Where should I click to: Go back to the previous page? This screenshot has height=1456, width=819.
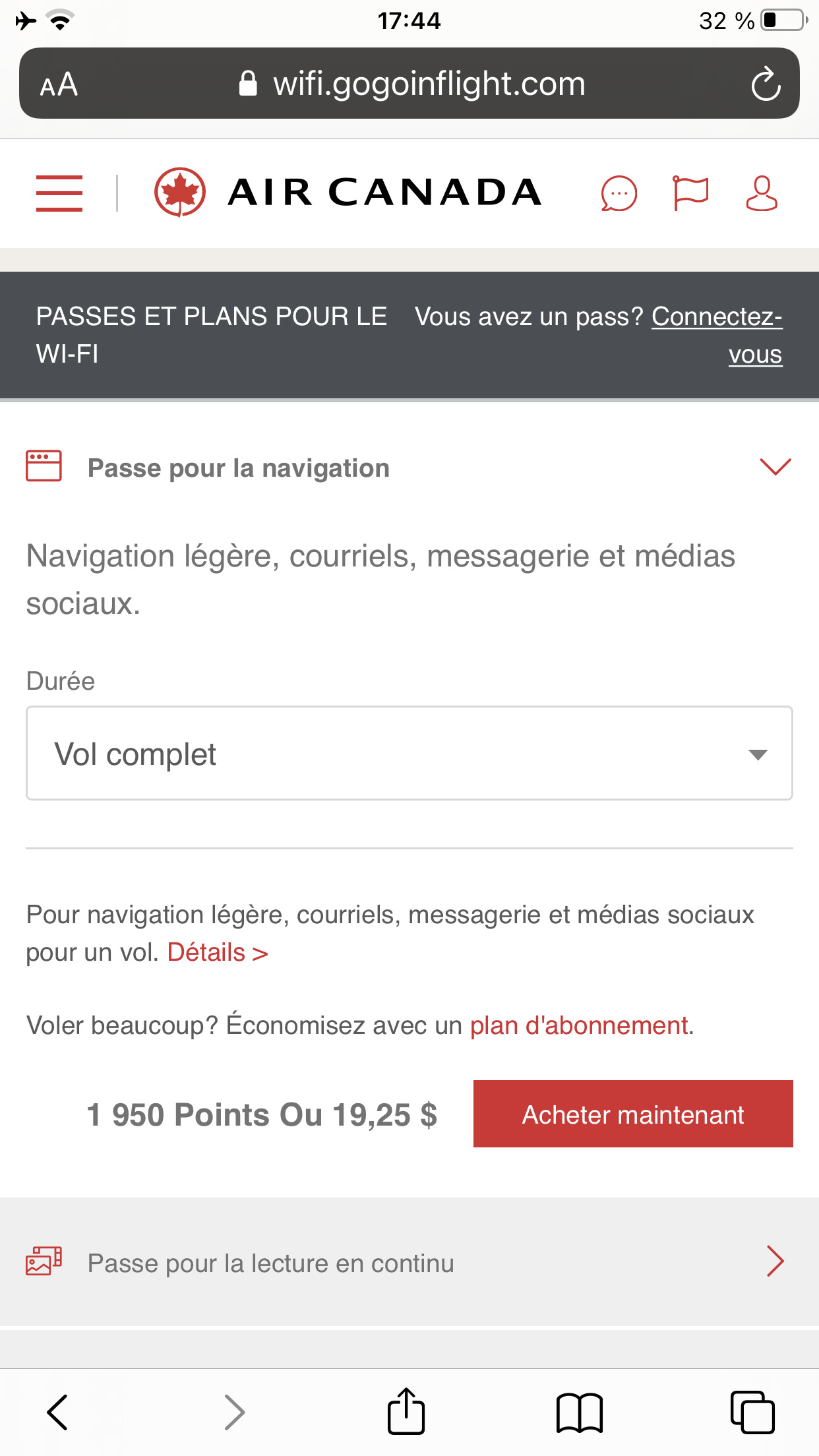click(x=57, y=1412)
